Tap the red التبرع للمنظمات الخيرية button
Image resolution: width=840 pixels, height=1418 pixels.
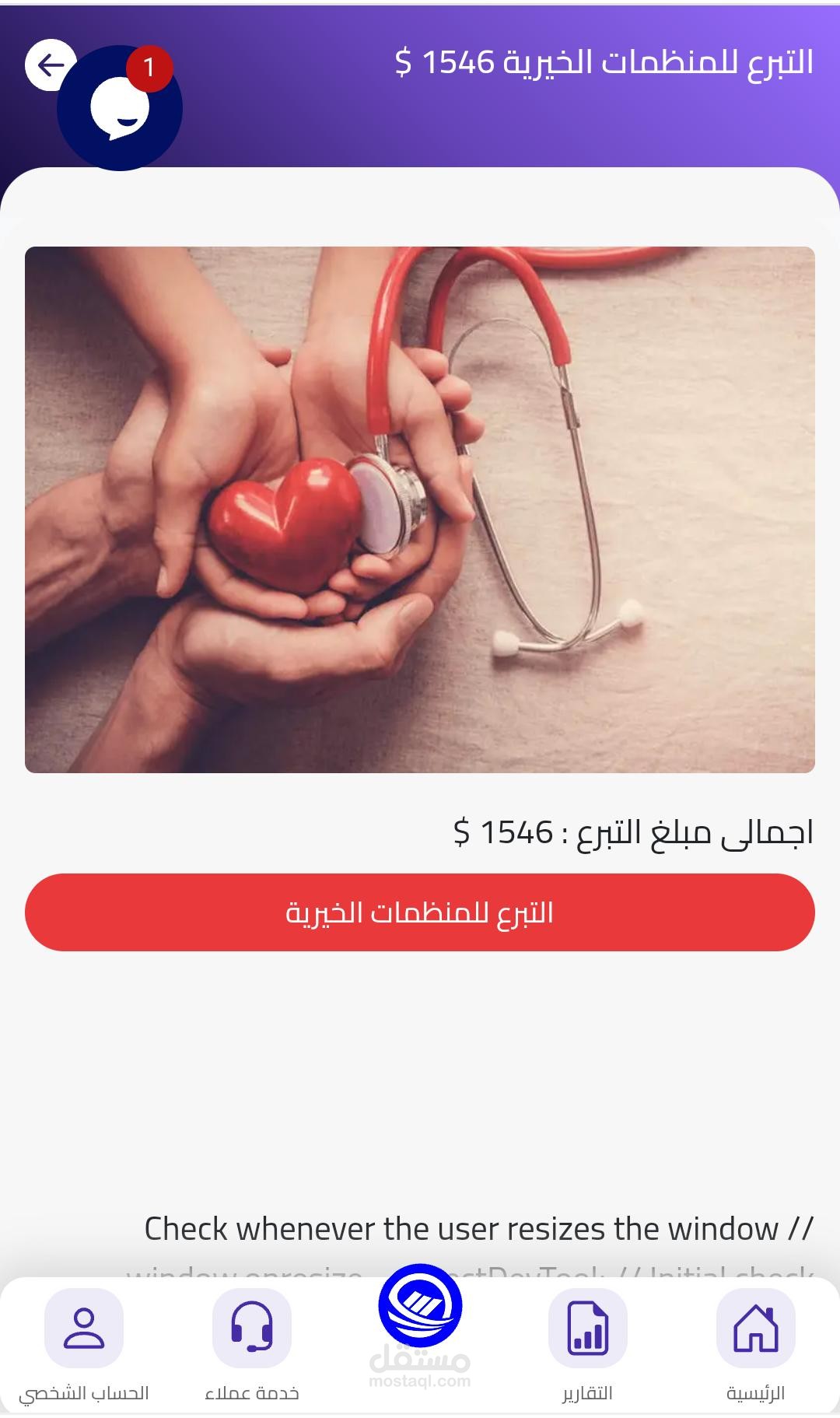point(420,912)
